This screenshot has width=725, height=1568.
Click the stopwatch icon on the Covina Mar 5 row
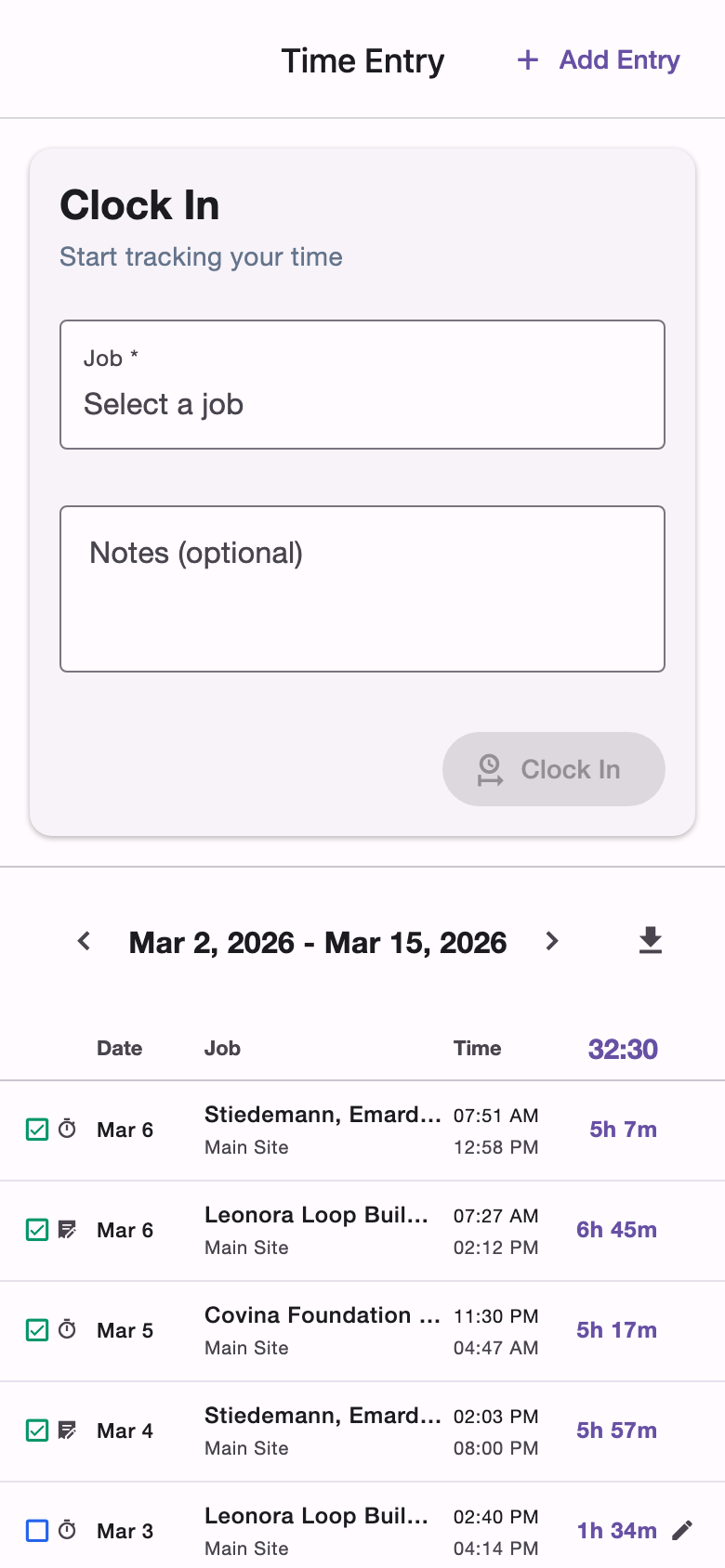click(x=67, y=1330)
